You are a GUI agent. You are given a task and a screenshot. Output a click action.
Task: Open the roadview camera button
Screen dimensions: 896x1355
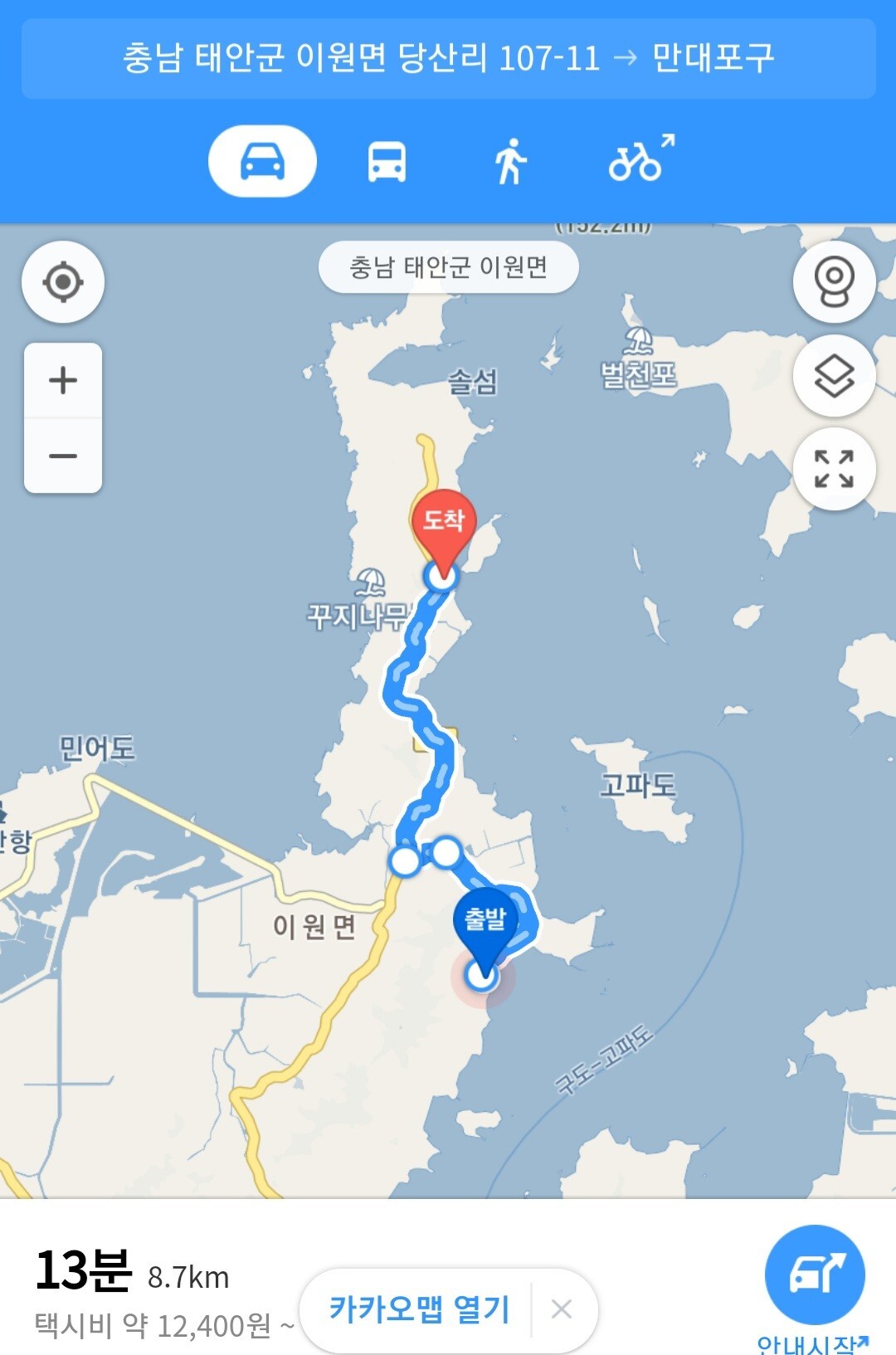tap(834, 281)
